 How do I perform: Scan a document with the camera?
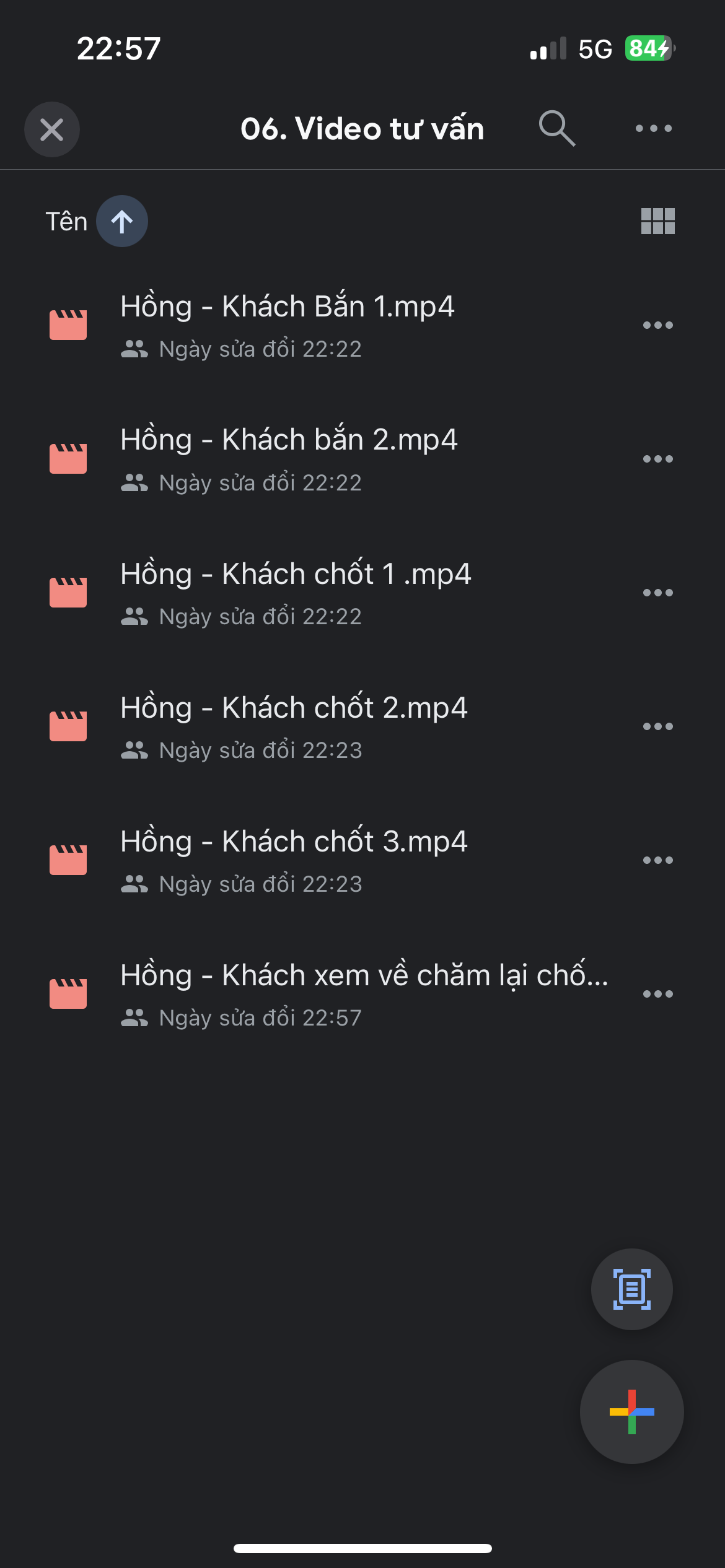click(x=631, y=1289)
